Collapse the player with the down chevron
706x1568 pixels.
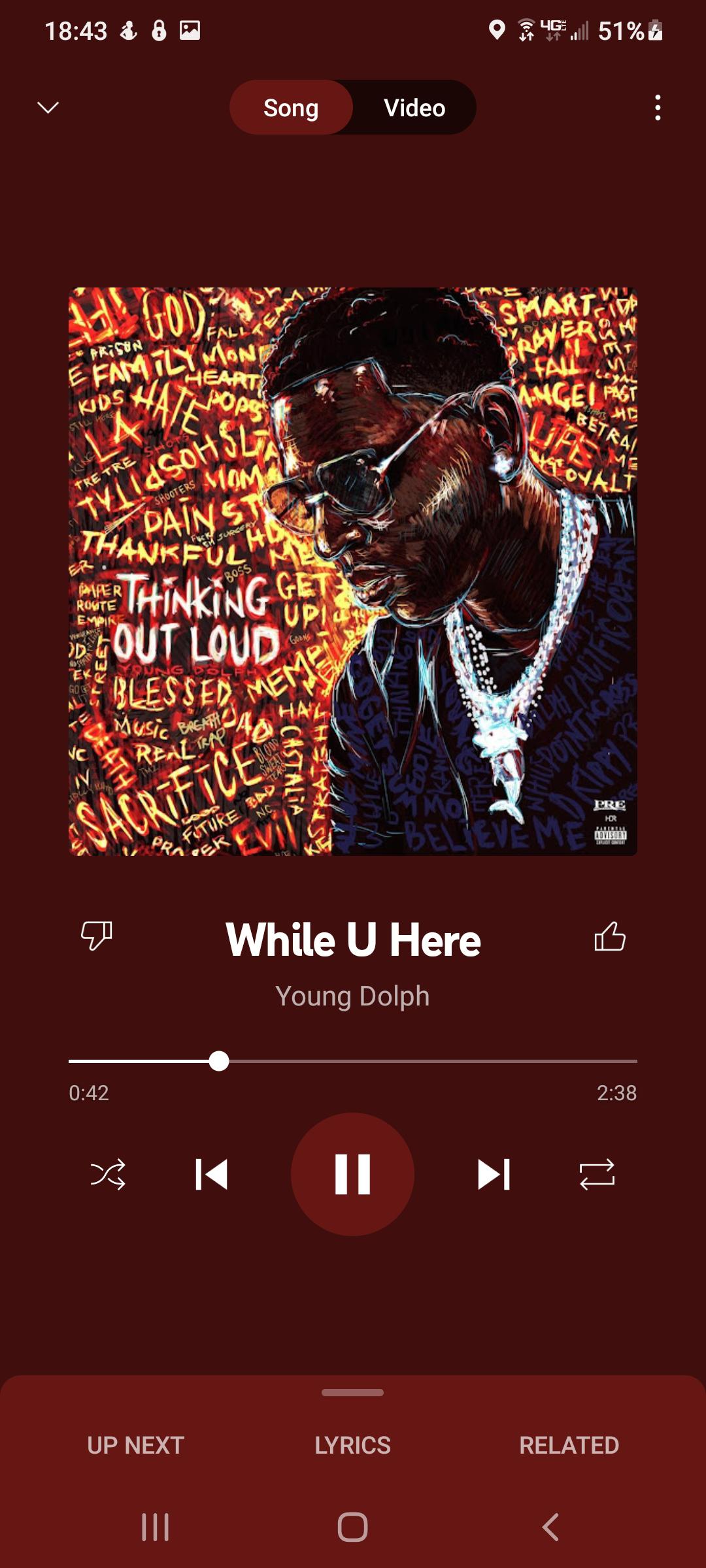[x=48, y=107]
